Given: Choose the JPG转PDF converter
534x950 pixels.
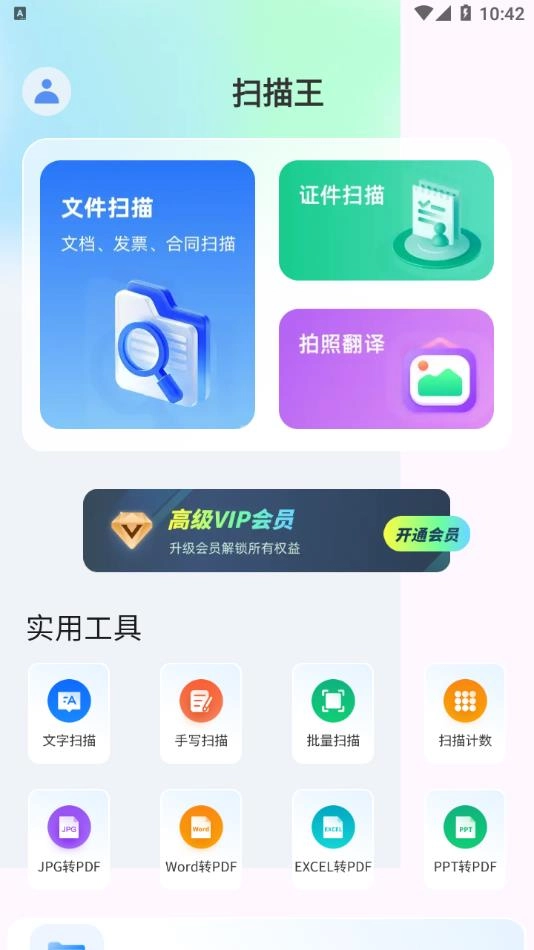Looking at the screenshot, I should pos(69,839).
